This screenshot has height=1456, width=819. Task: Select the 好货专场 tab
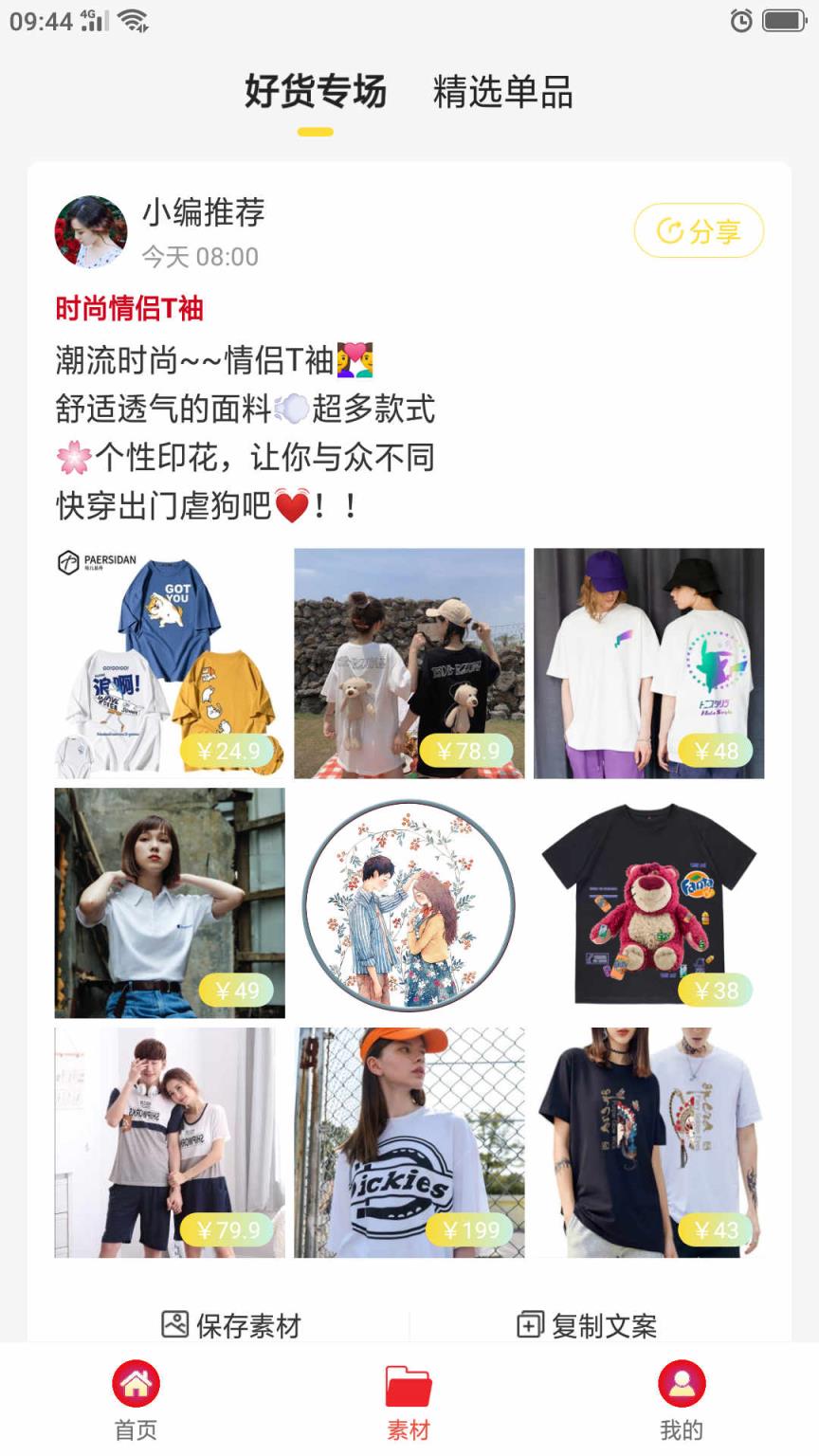click(316, 93)
